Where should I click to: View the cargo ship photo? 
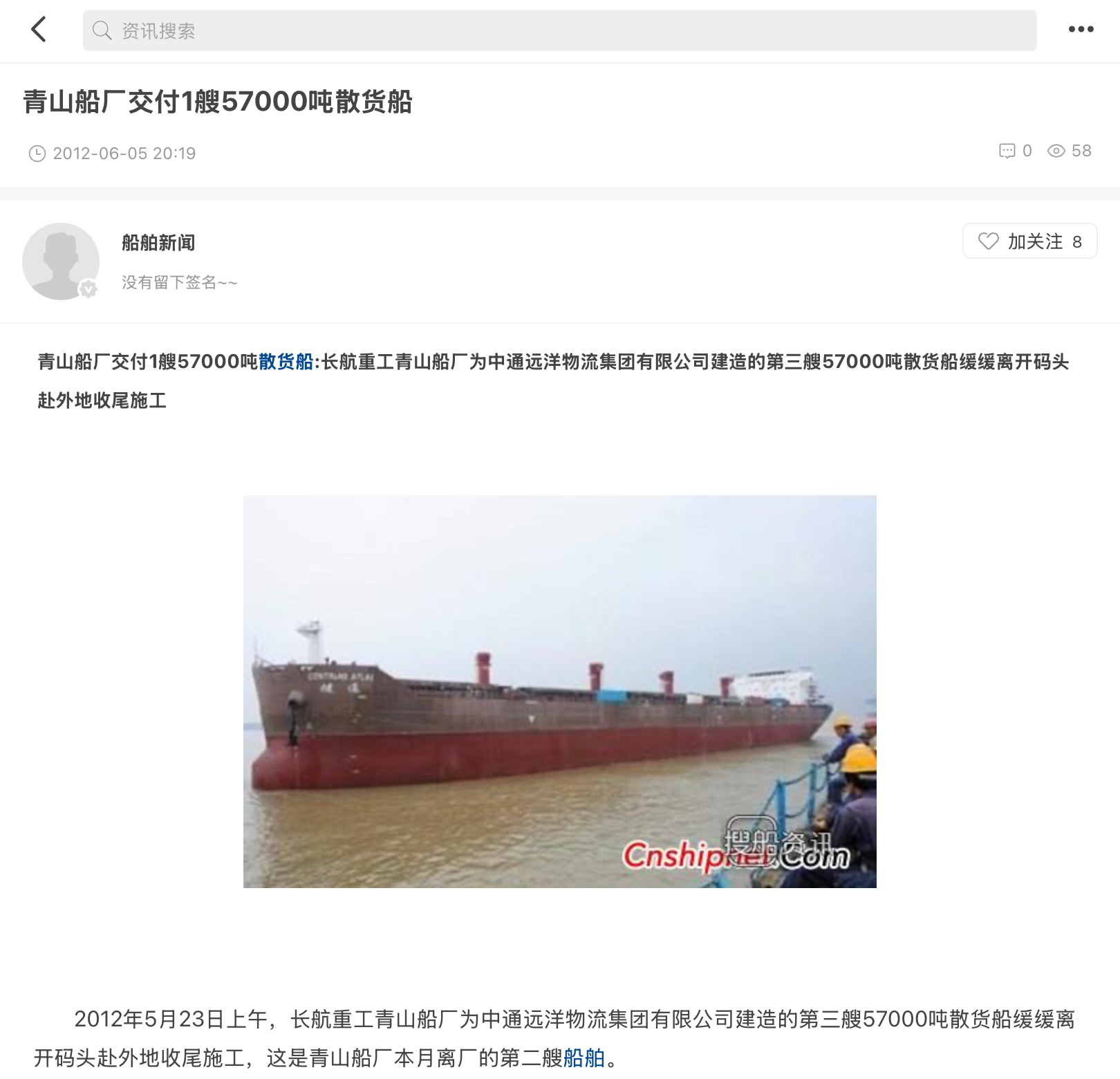pos(559,691)
